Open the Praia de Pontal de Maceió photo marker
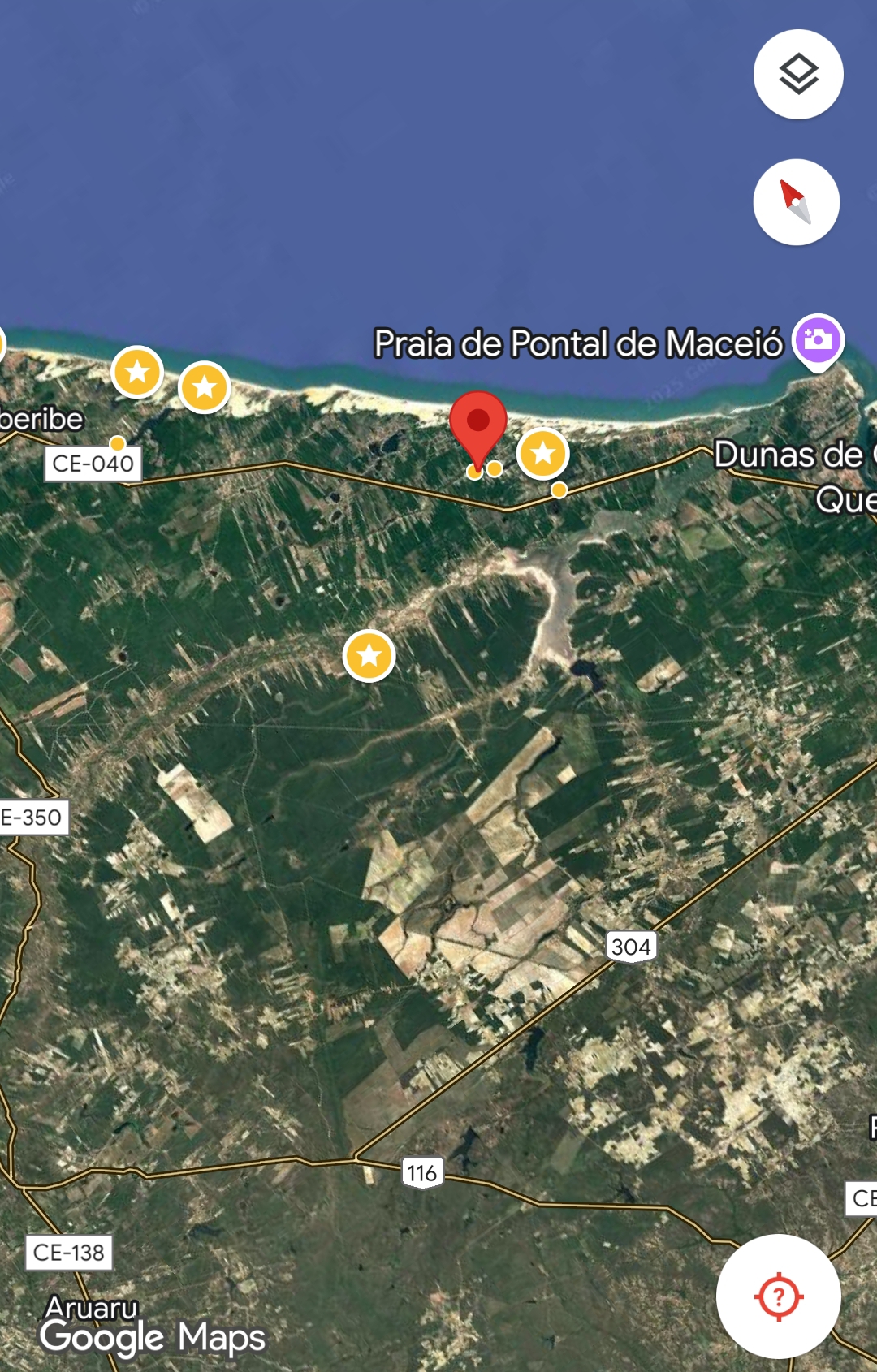The width and height of the screenshot is (877, 1372). pos(818,340)
